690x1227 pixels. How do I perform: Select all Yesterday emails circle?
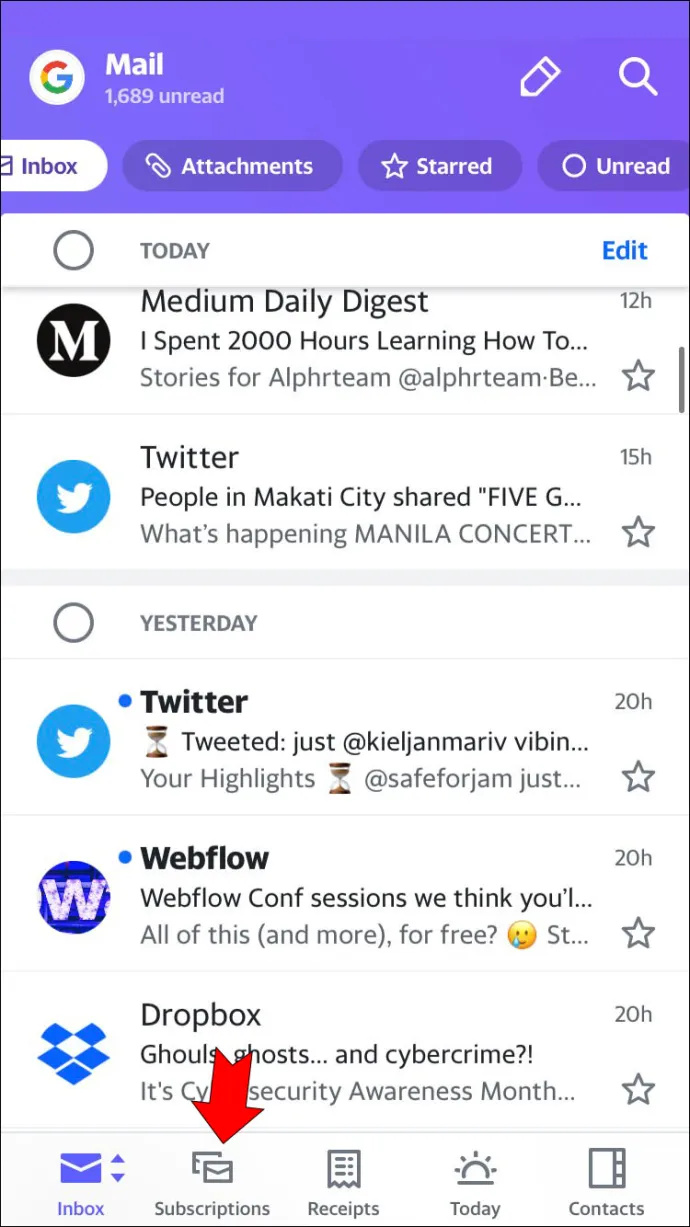click(x=73, y=623)
